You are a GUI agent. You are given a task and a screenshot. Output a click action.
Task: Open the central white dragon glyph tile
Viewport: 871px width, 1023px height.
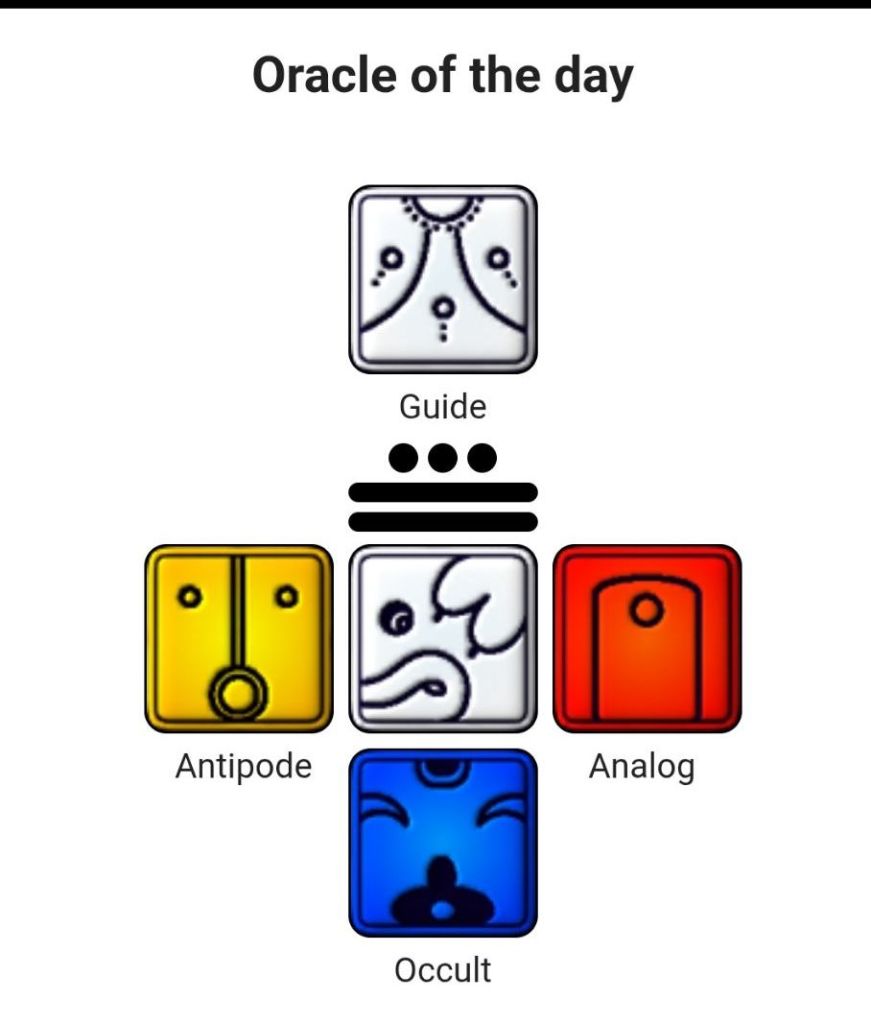(442, 639)
